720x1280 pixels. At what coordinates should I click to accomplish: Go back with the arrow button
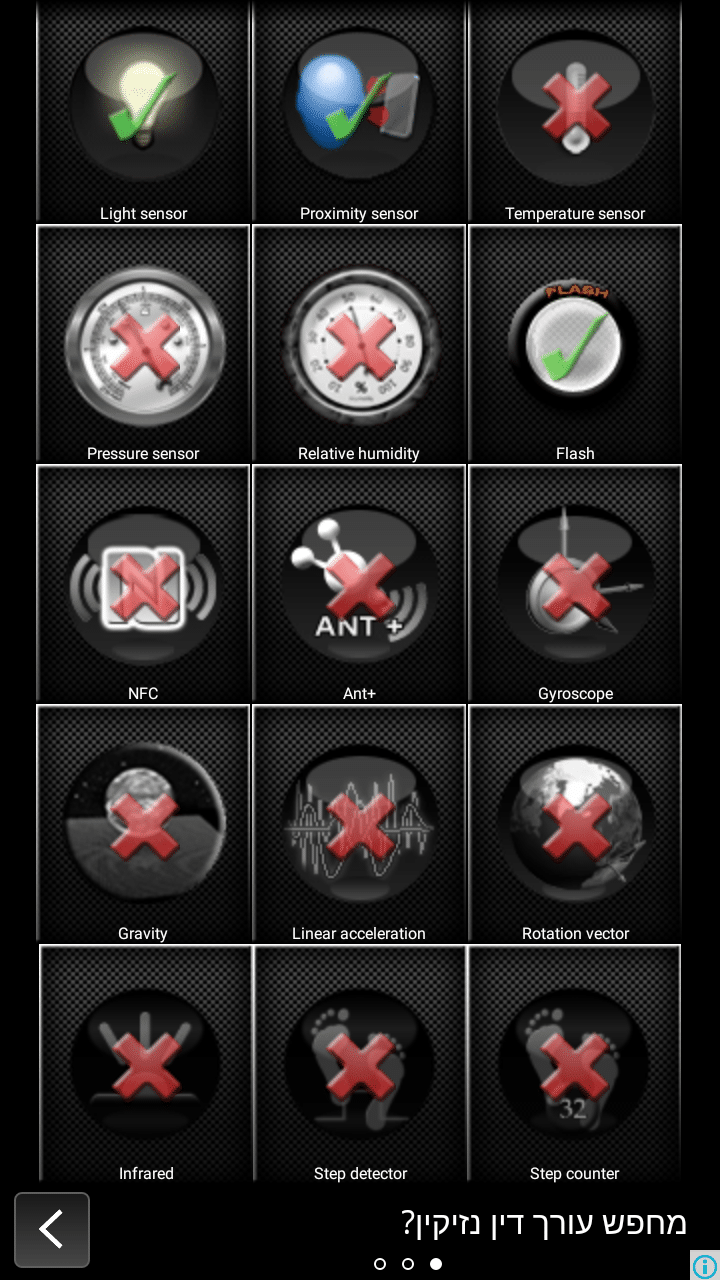coord(52,1229)
